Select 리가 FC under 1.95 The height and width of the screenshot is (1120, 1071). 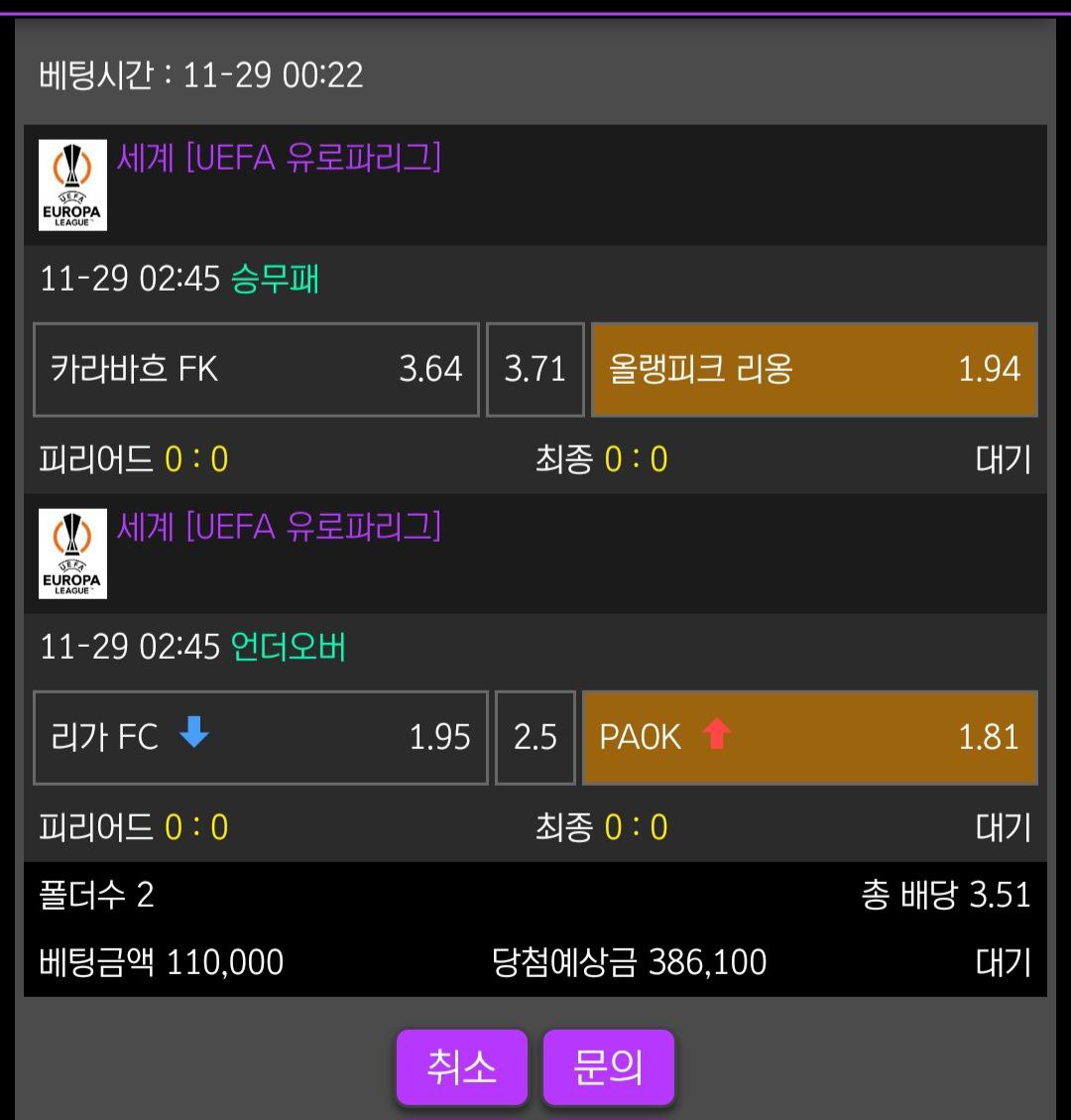(x=260, y=737)
